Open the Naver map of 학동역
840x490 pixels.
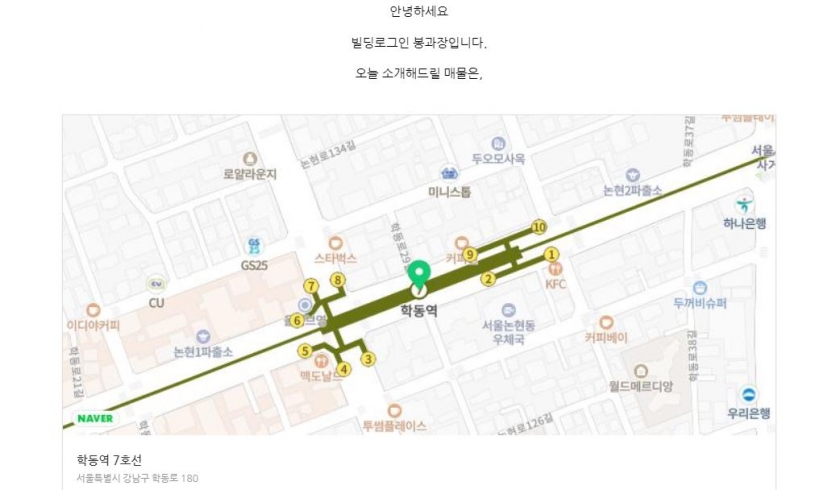[x=419, y=274]
